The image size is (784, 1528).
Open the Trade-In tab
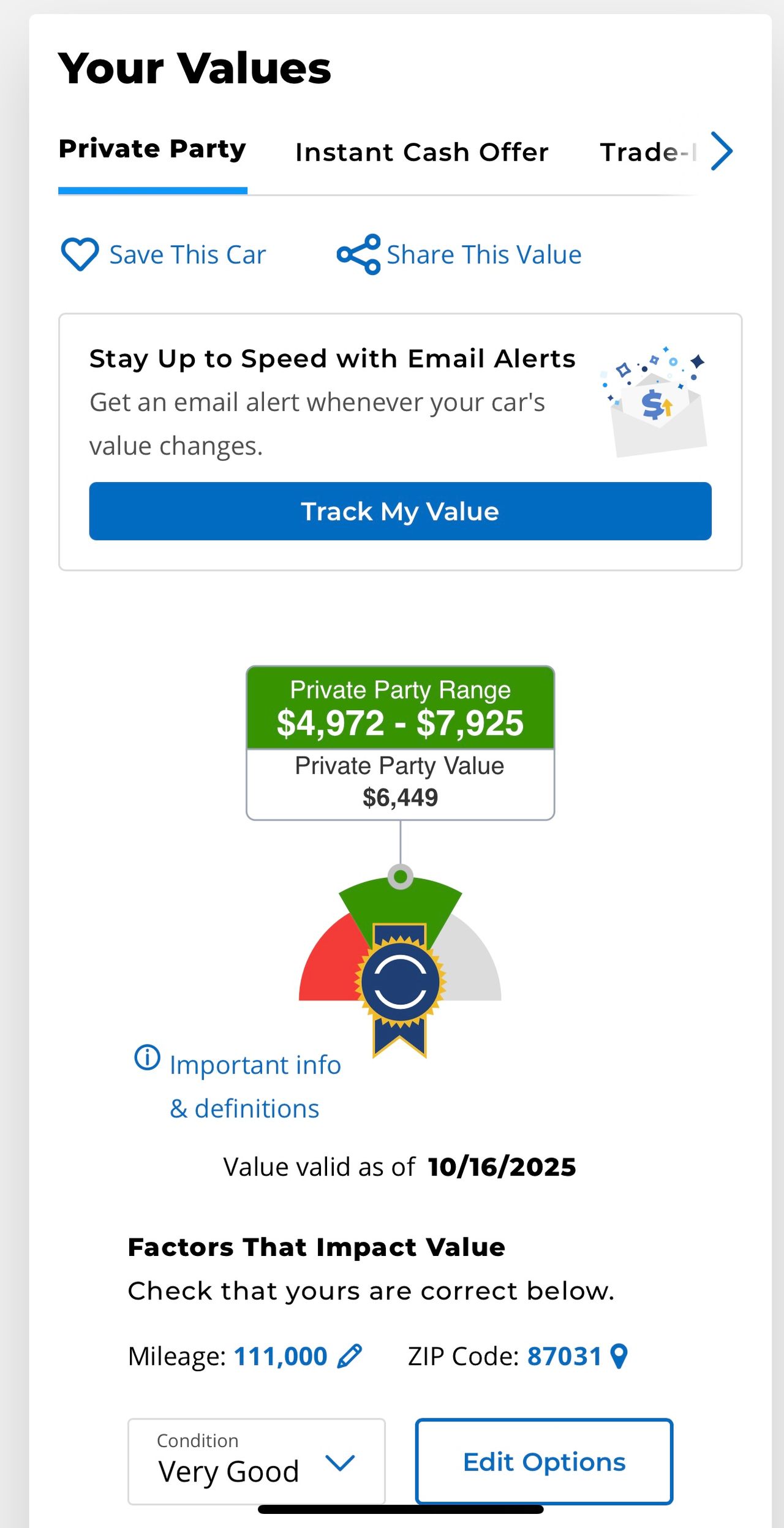tap(649, 153)
